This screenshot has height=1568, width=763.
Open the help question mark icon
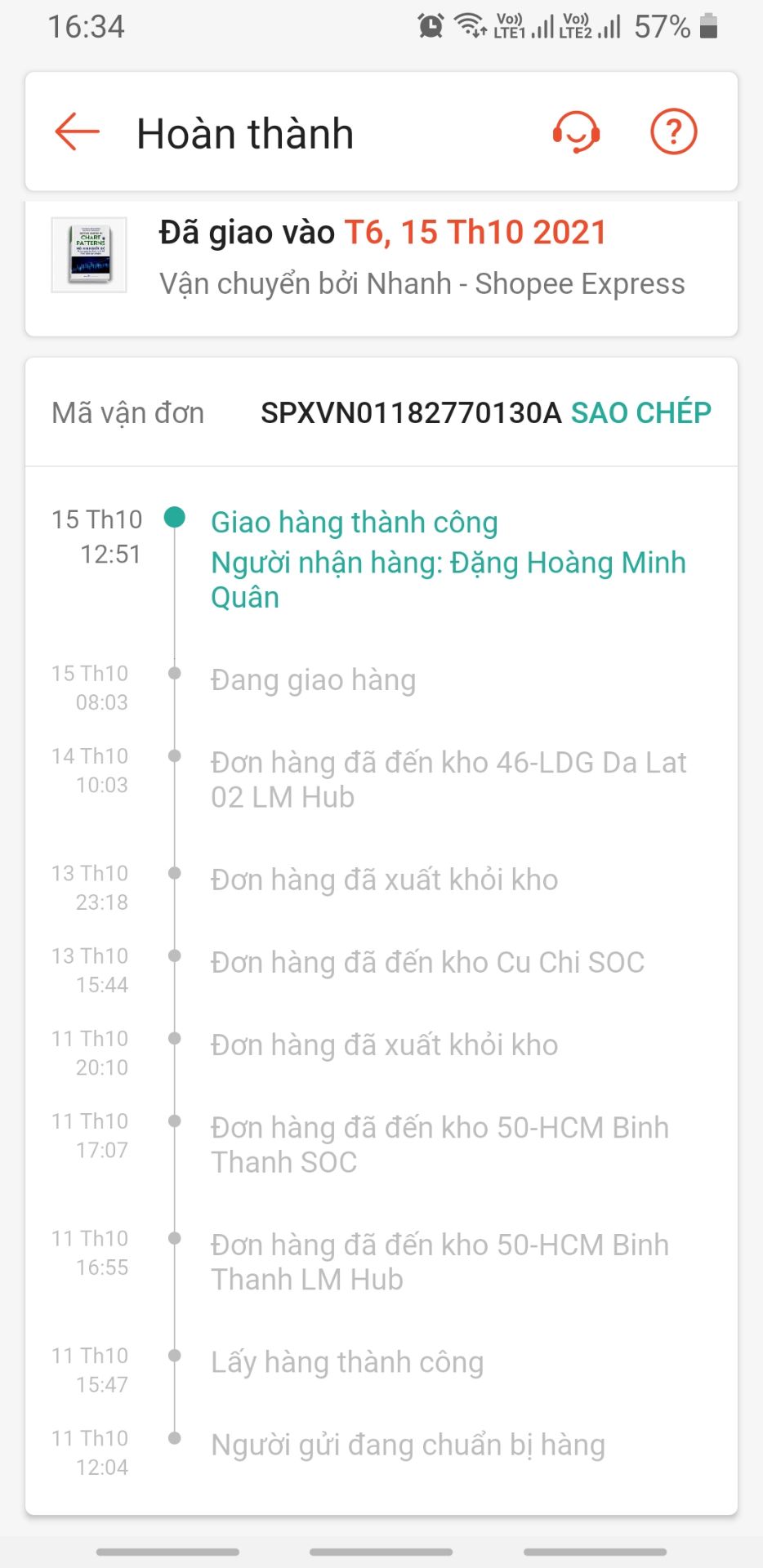click(672, 131)
